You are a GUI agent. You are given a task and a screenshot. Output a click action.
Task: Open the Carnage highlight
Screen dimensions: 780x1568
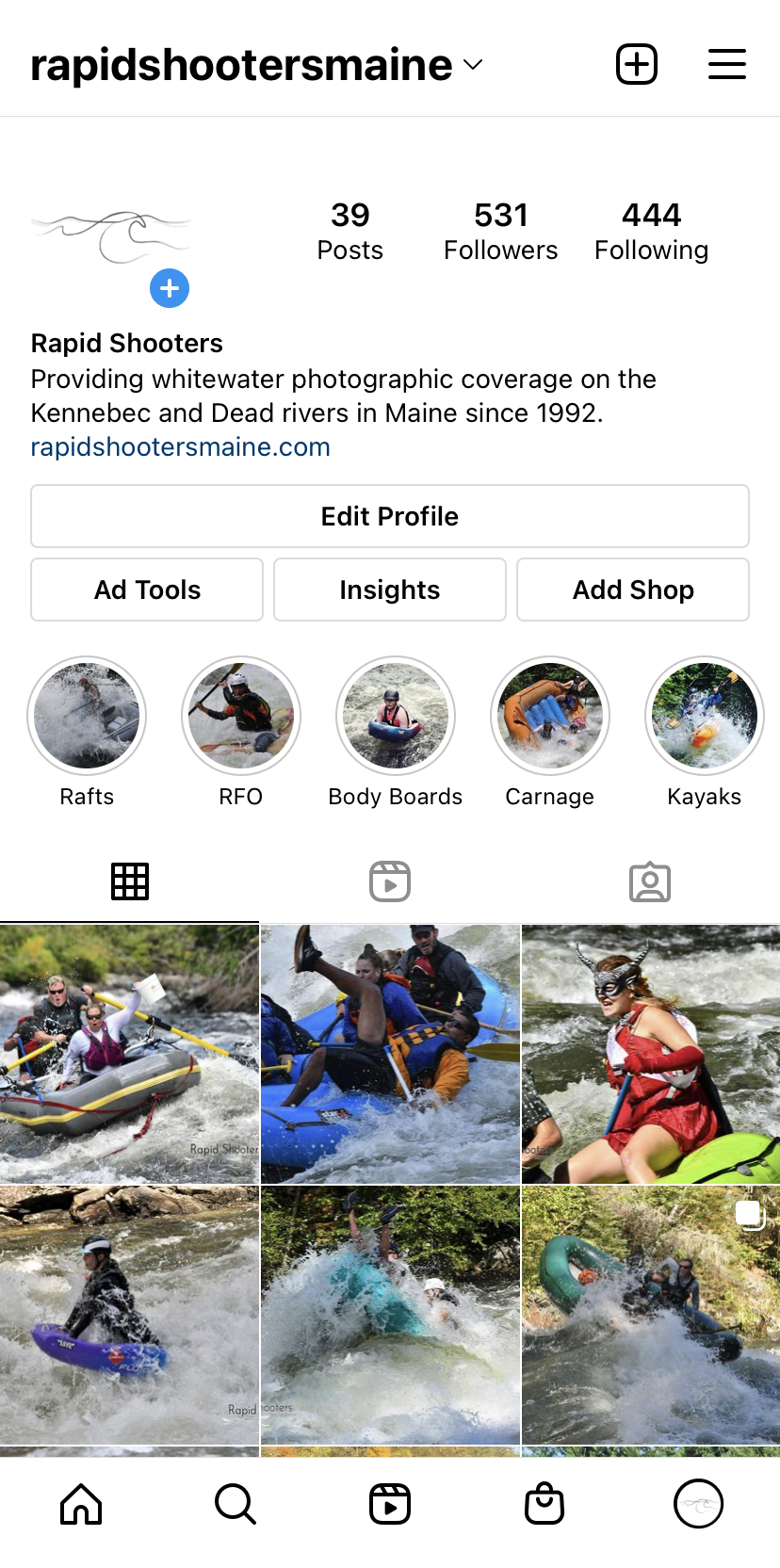550,716
